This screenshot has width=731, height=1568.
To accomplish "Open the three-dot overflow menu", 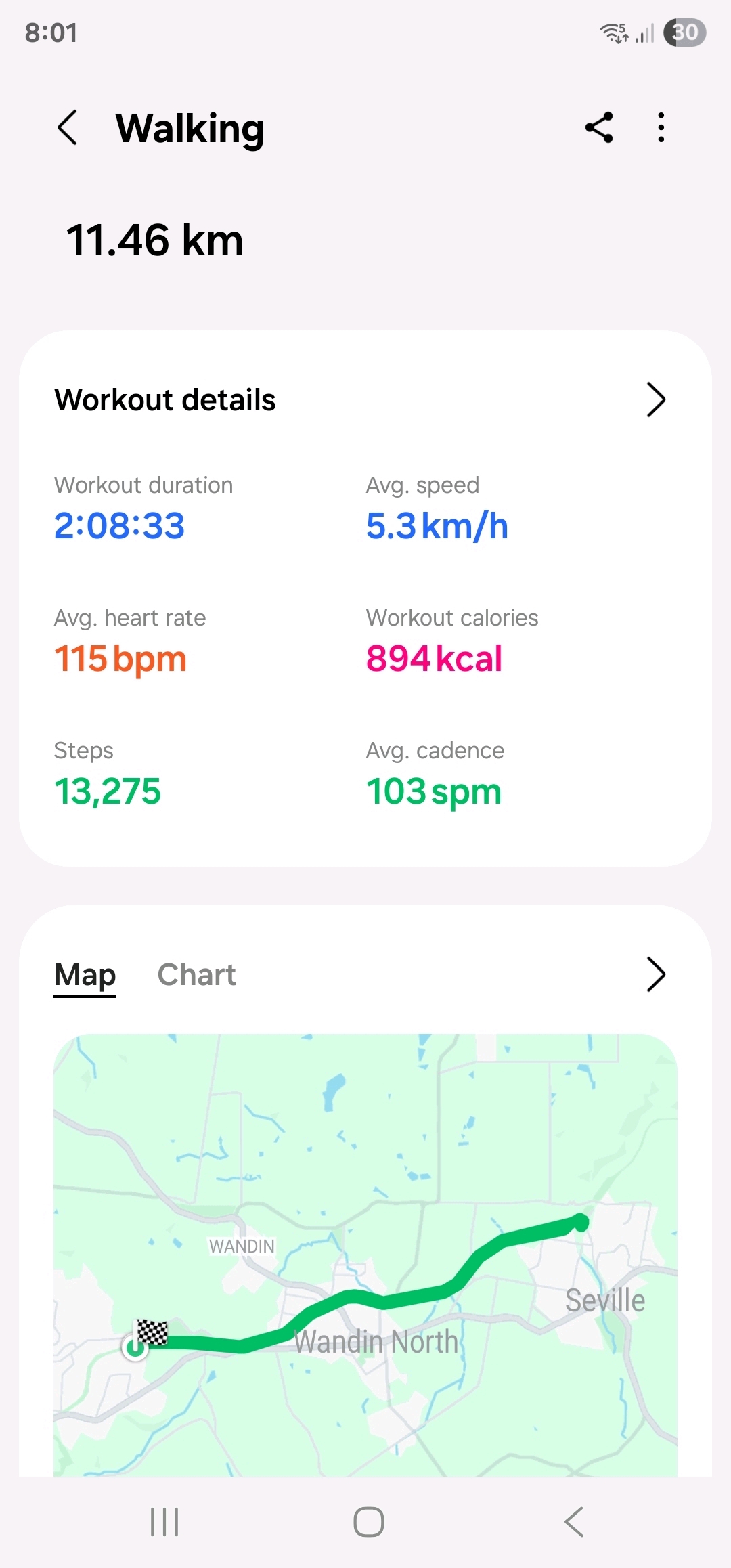I will pyautogui.click(x=661, y=127).
